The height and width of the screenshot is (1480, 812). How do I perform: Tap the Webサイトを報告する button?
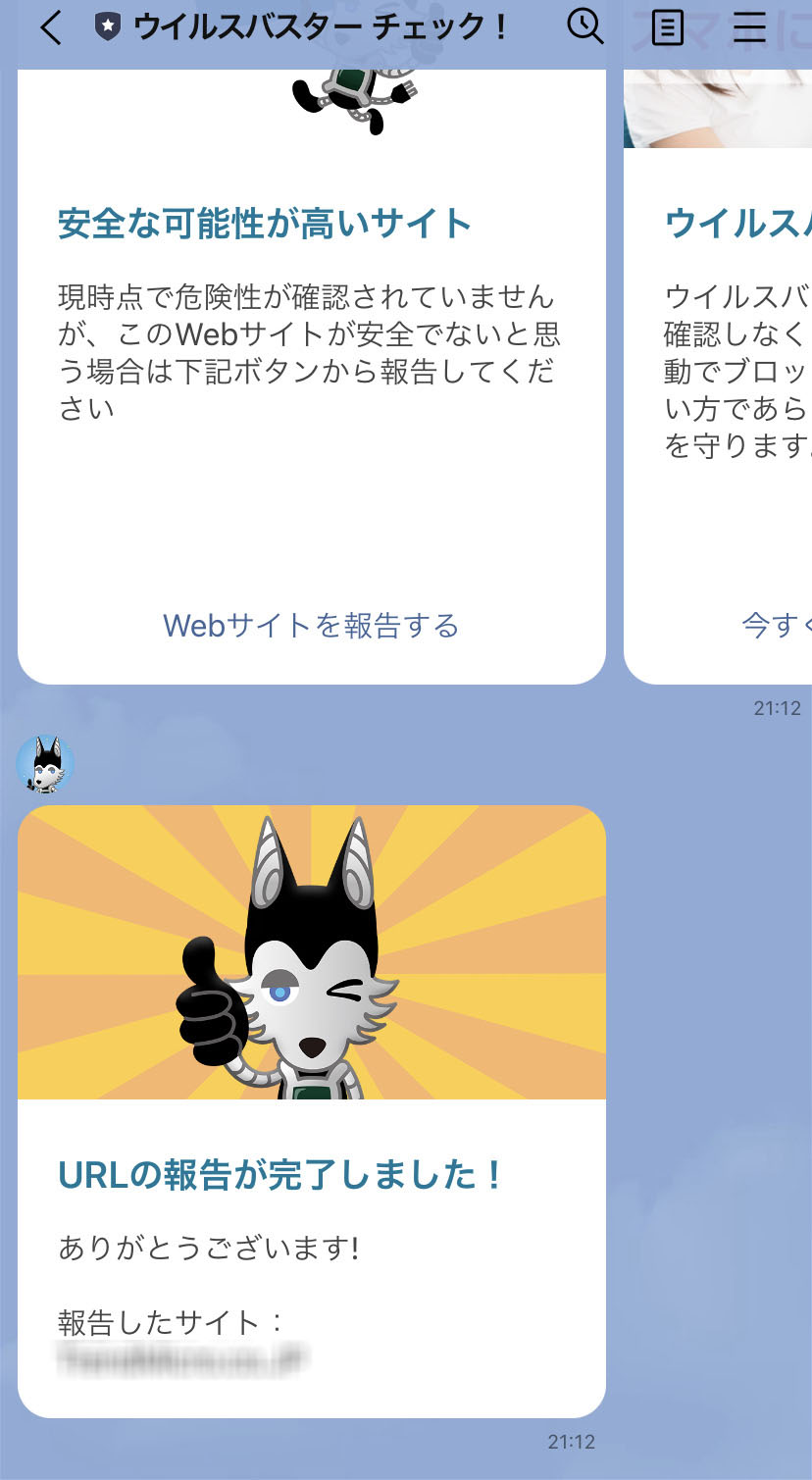pos(311,626)
